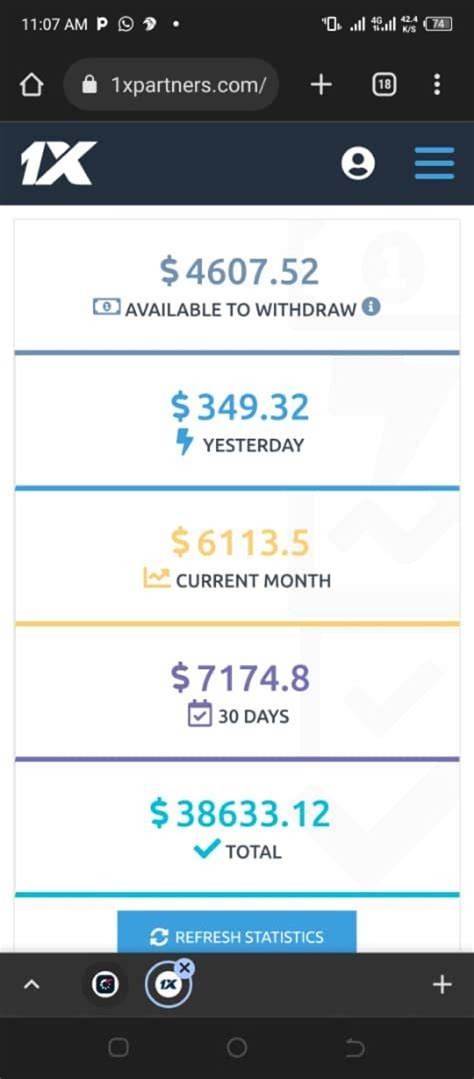
Task: Show info about available to withdraw
Action: tap(371, 307)
